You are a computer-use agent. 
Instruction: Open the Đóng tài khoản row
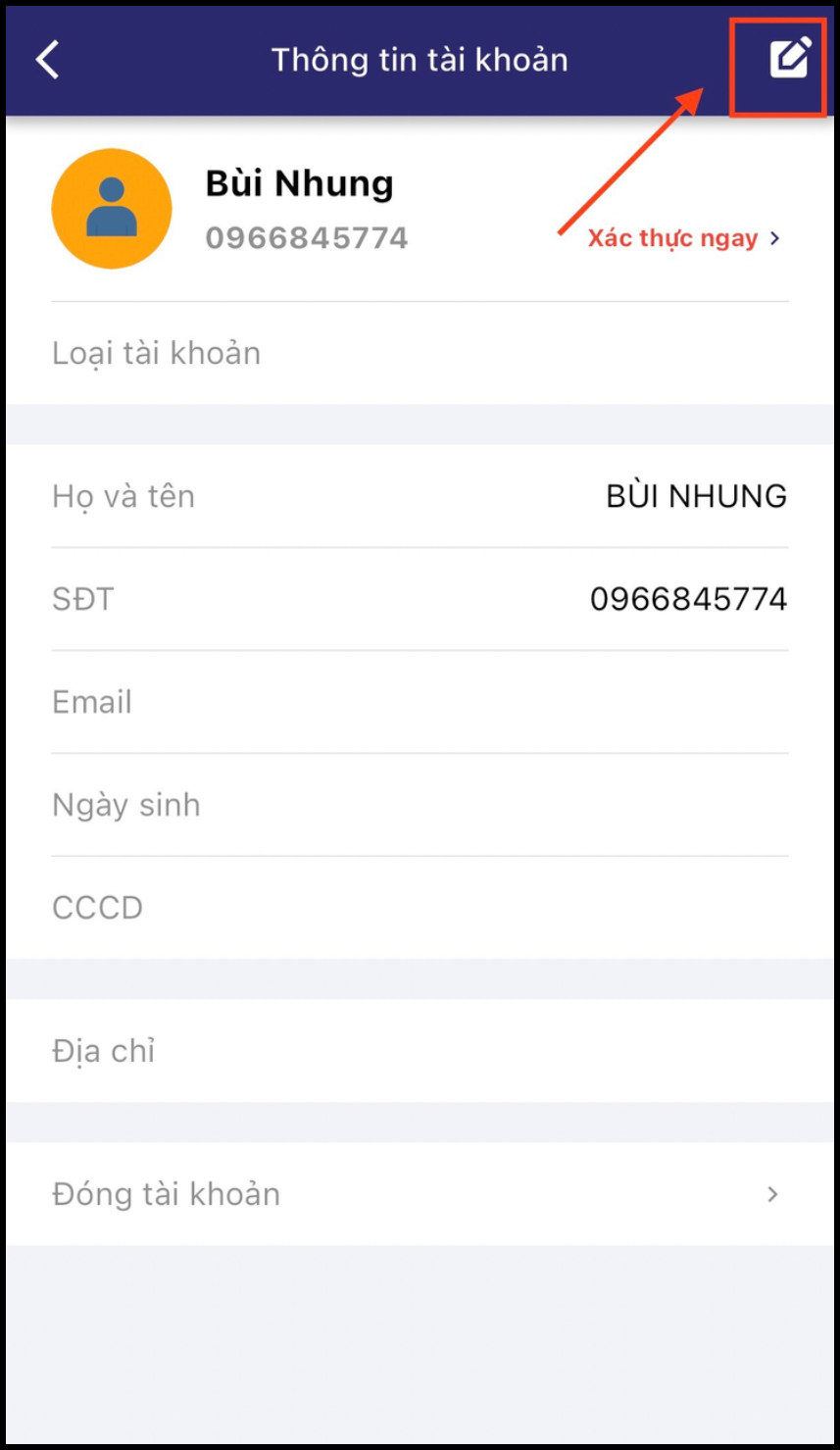(x=420, y=1194)
